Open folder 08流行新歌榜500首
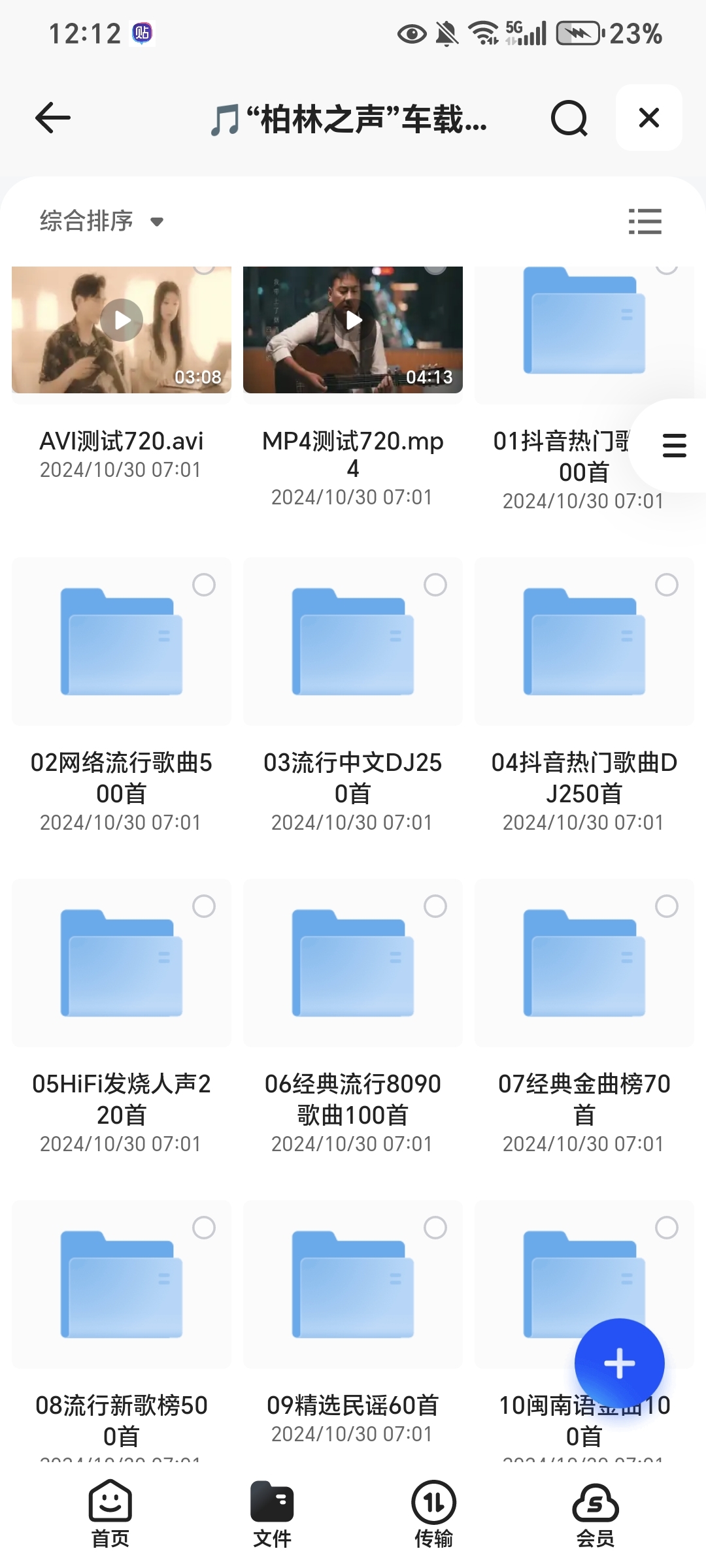This screenshot has height=1568, width=706. tap(122, 1284)
